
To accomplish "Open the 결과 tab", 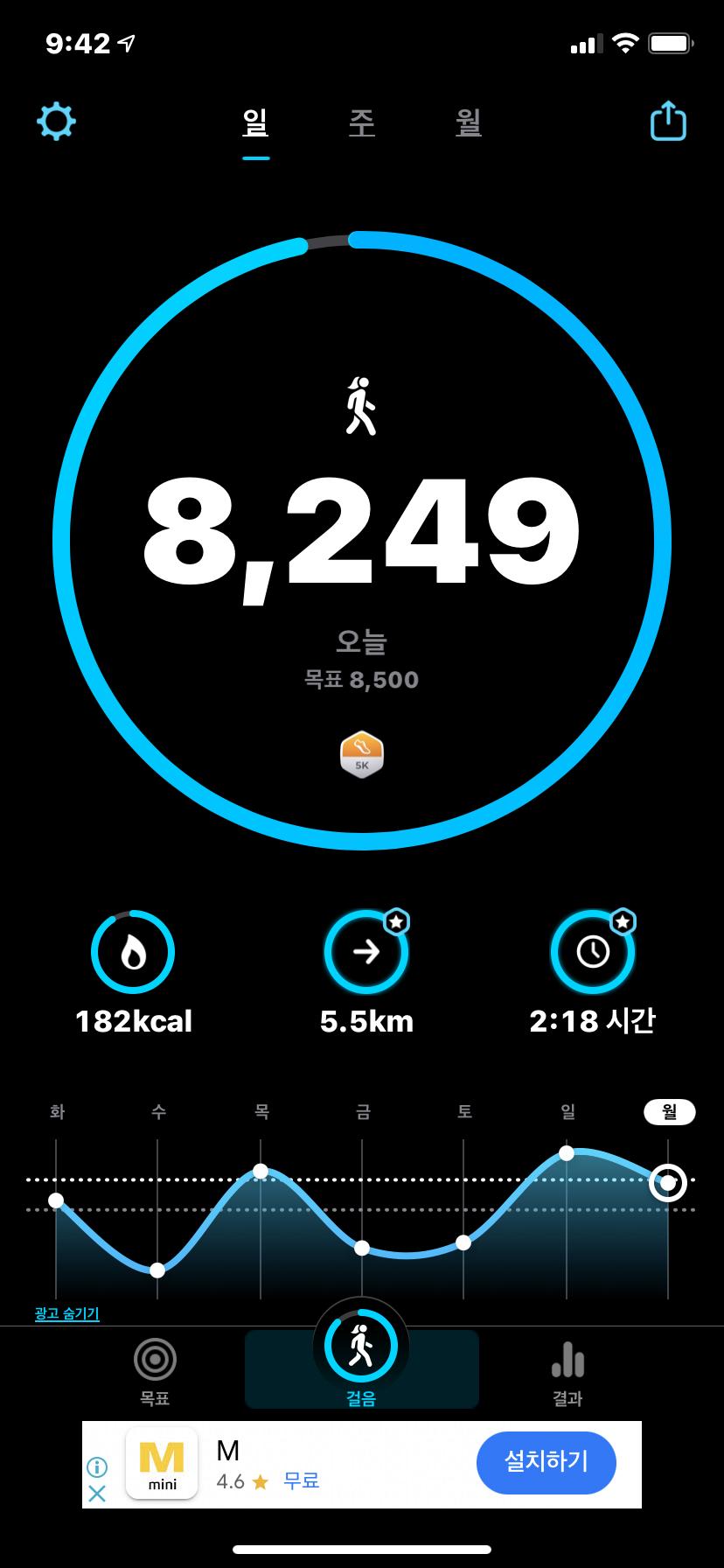I will 567,1370.
